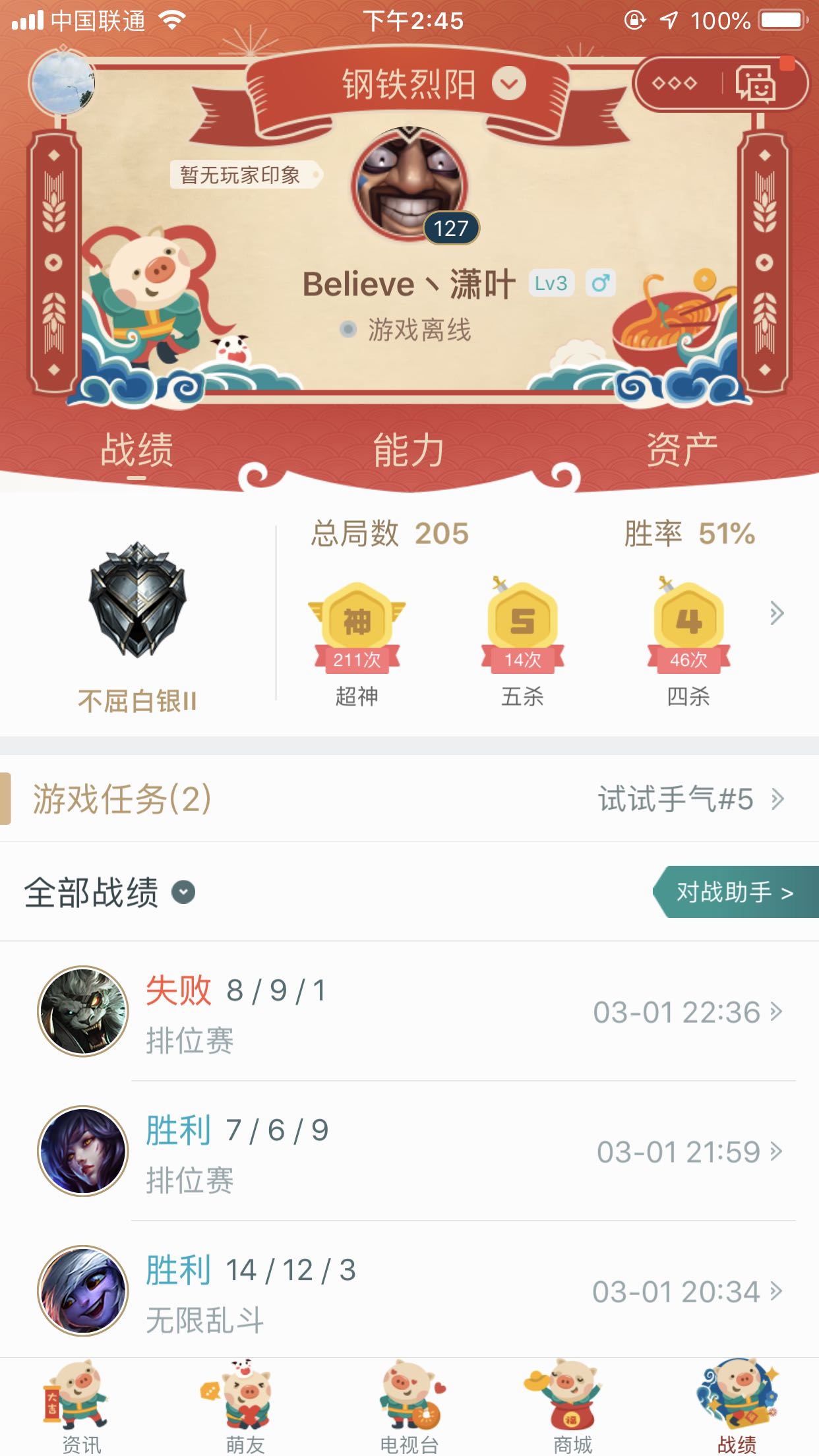The width and height of the screenshot is (819, 1456).
Task: Switch to the 能力 tab
Action: 409,448
